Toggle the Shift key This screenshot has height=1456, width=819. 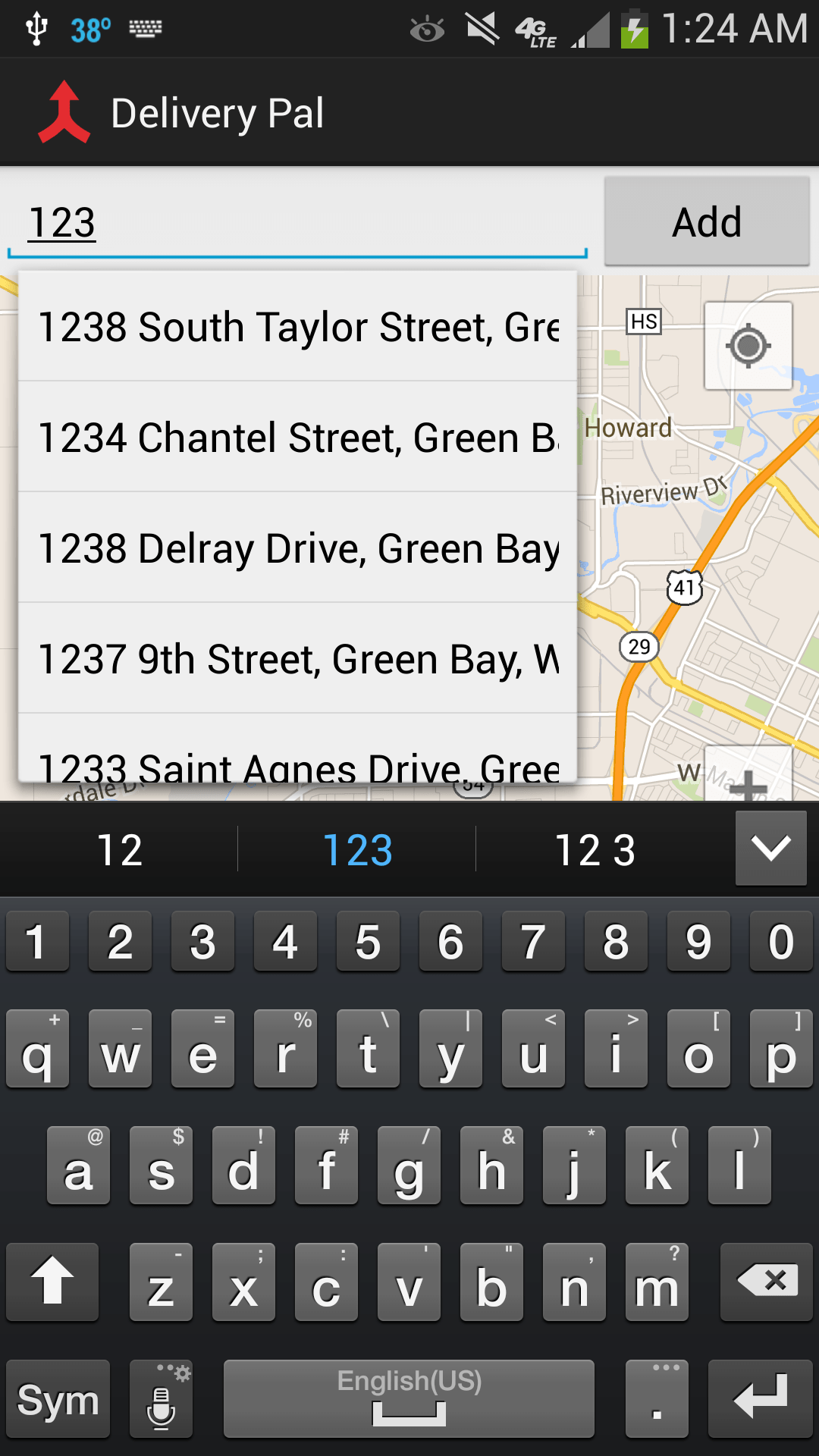[x=52, y=1282]
